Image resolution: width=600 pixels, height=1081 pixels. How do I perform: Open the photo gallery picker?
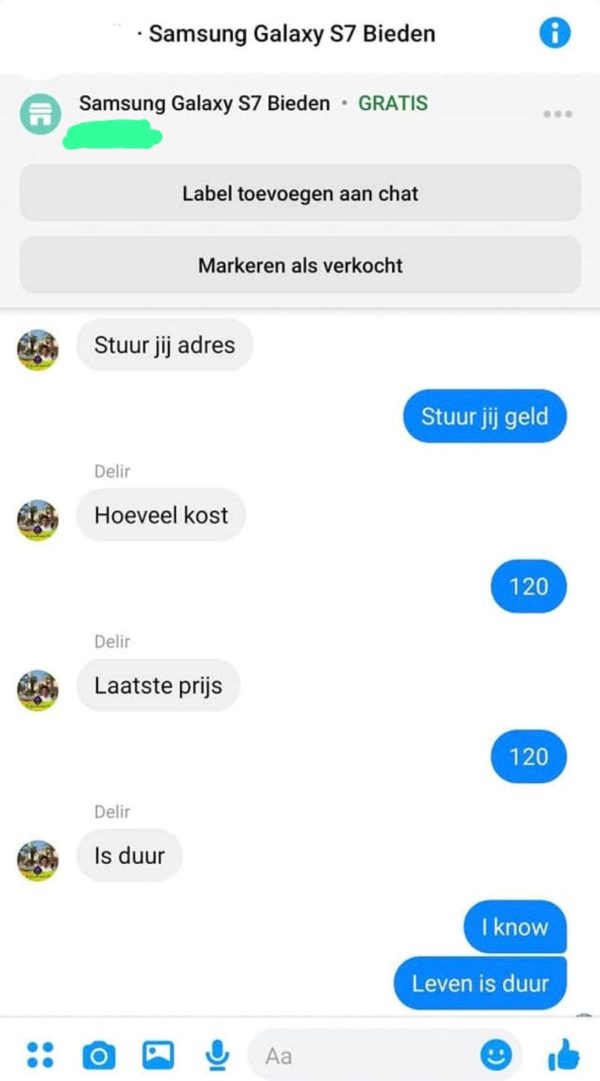pos(158,1053)
